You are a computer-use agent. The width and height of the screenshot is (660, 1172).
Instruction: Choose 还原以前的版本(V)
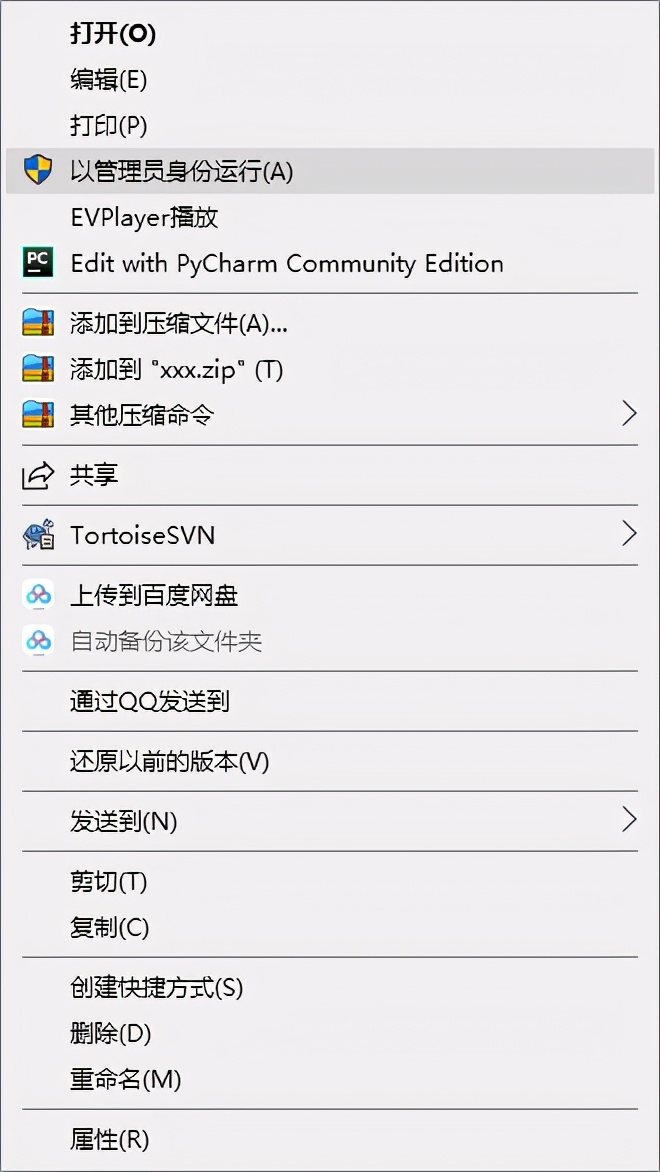170,762
